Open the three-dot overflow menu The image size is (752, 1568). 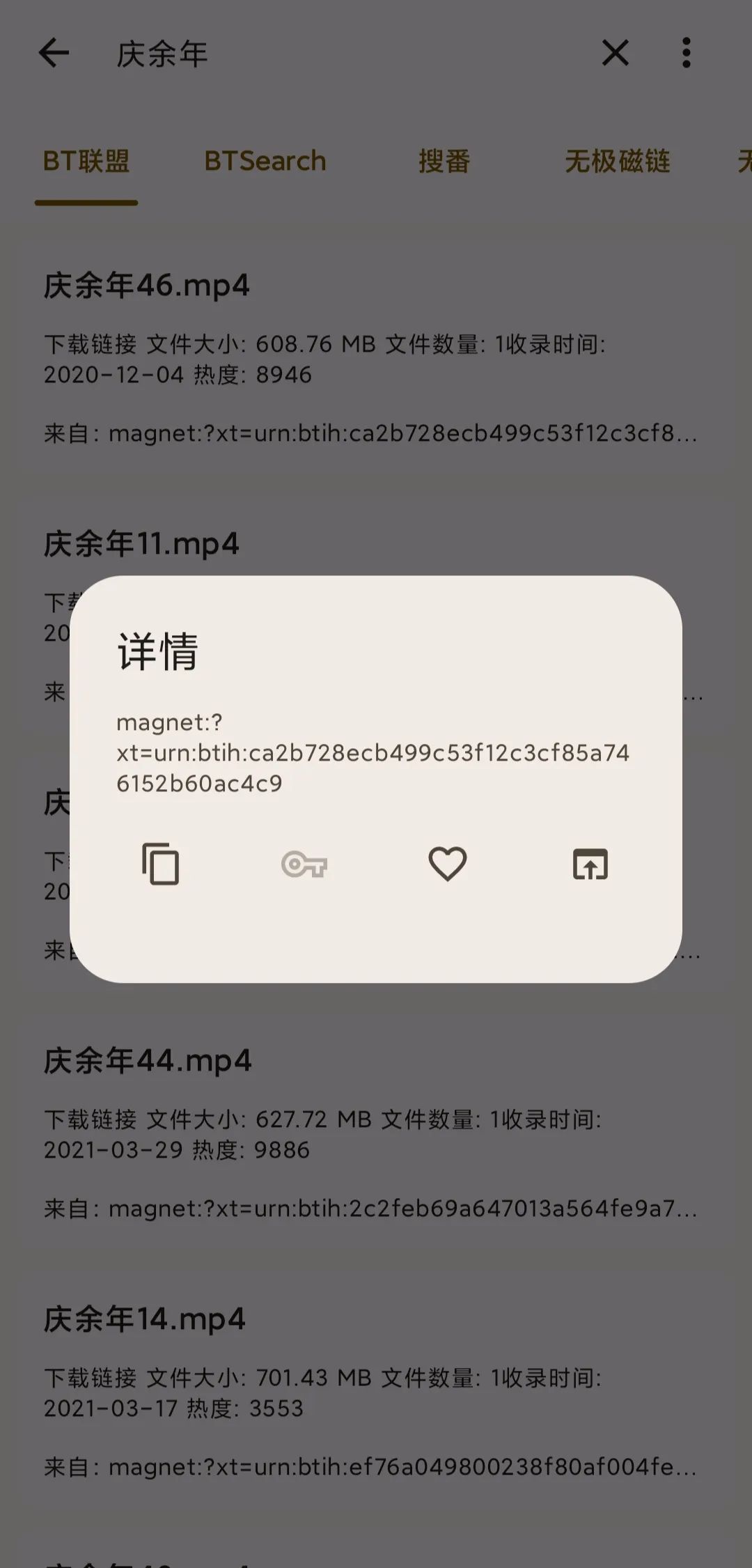click(686, 53)
